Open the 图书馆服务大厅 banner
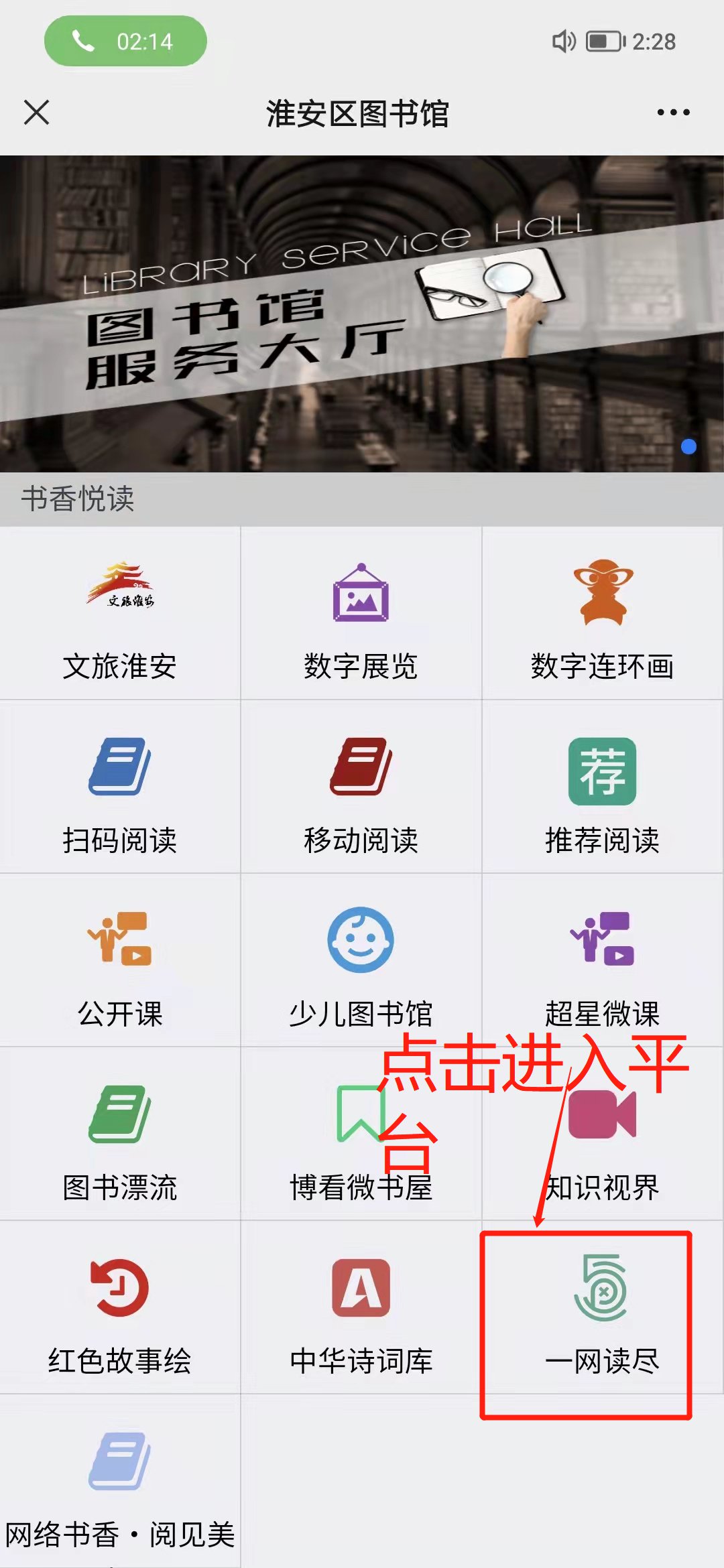The image size is (724, 1568). (x=362, y=314)
